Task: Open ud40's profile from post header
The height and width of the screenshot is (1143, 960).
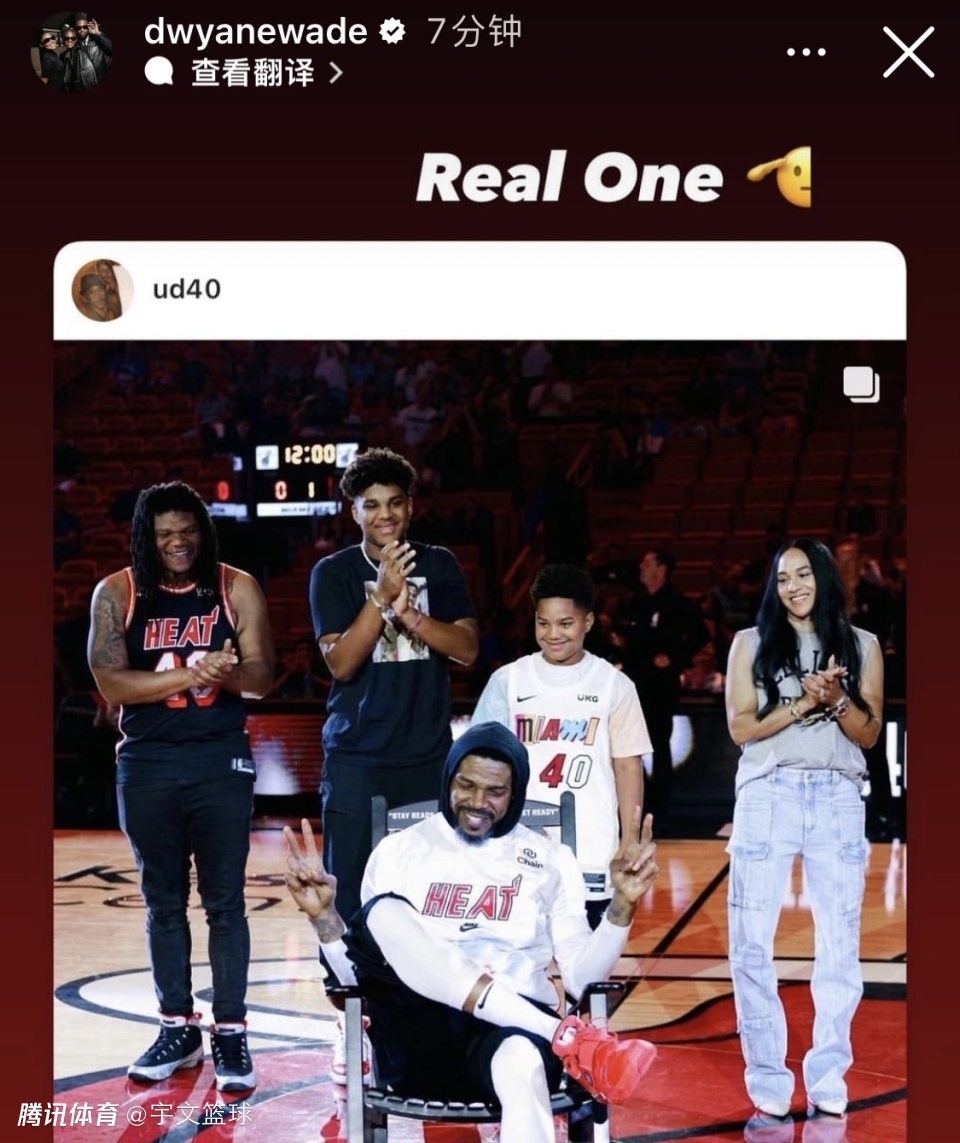Action: tap(186, 290)
